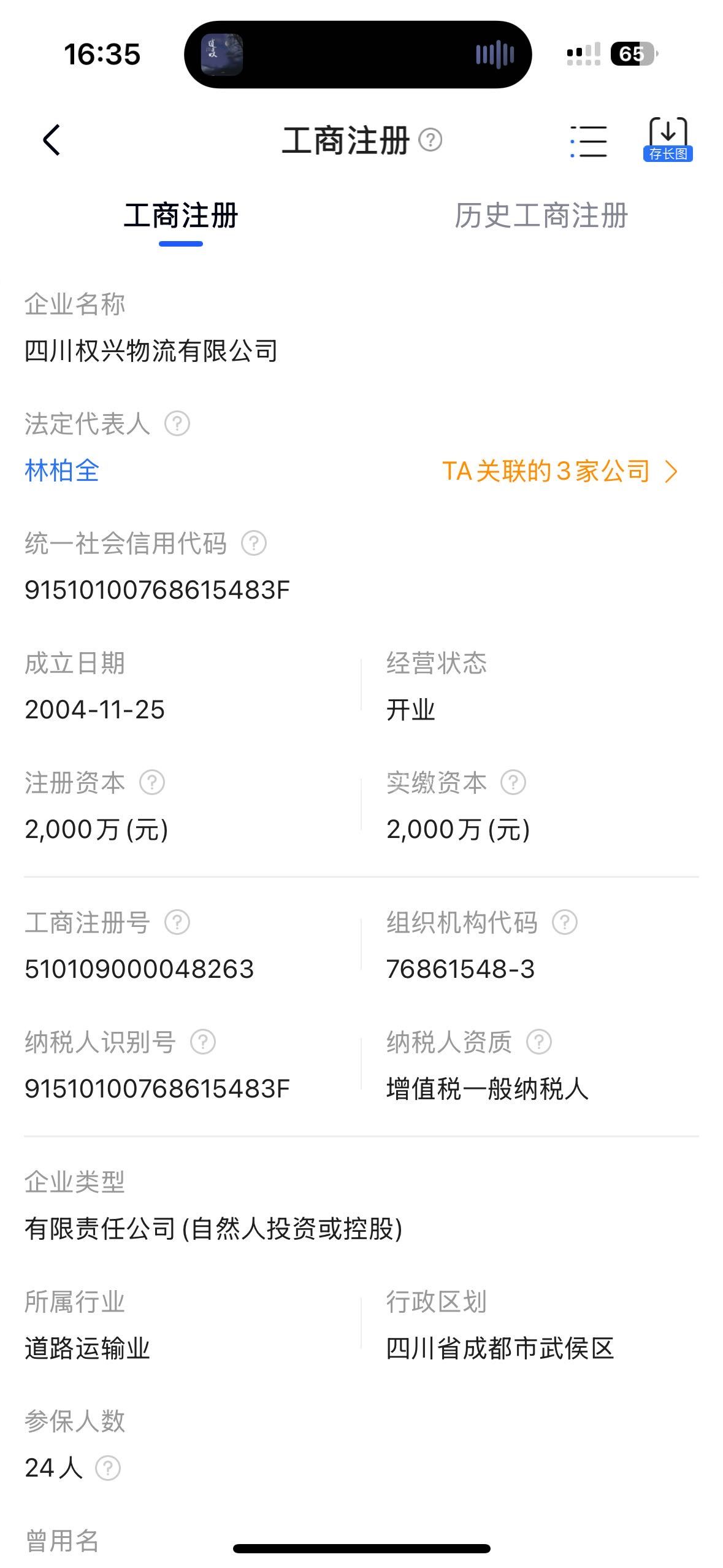Open legal representative 林柏全's profile
The width and height of the screenshot is (723, 1568).
(62, 471)
